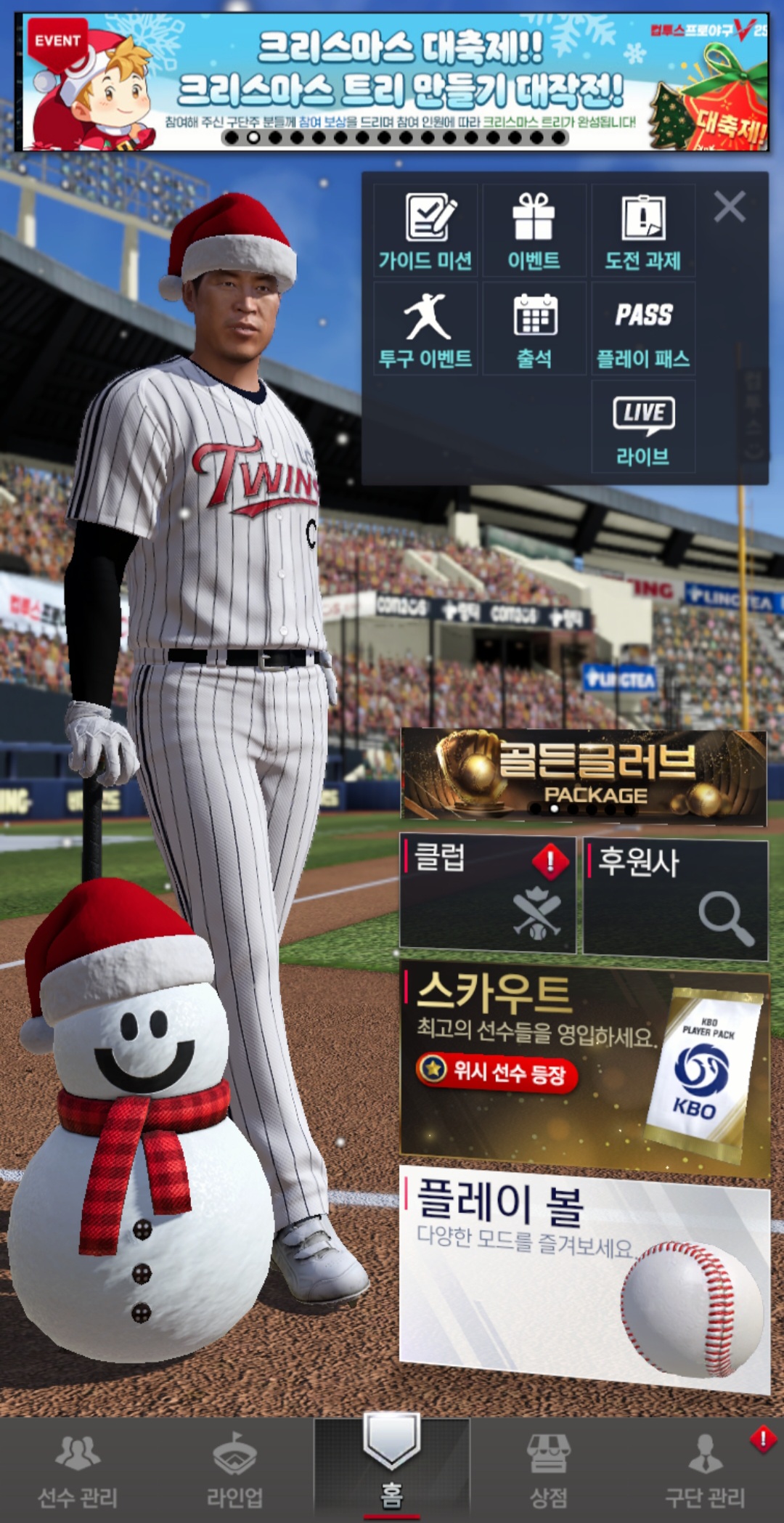Open 후원사 sponsor search
The height and width of the screenshot is (1523, 784).
point(675,899)
